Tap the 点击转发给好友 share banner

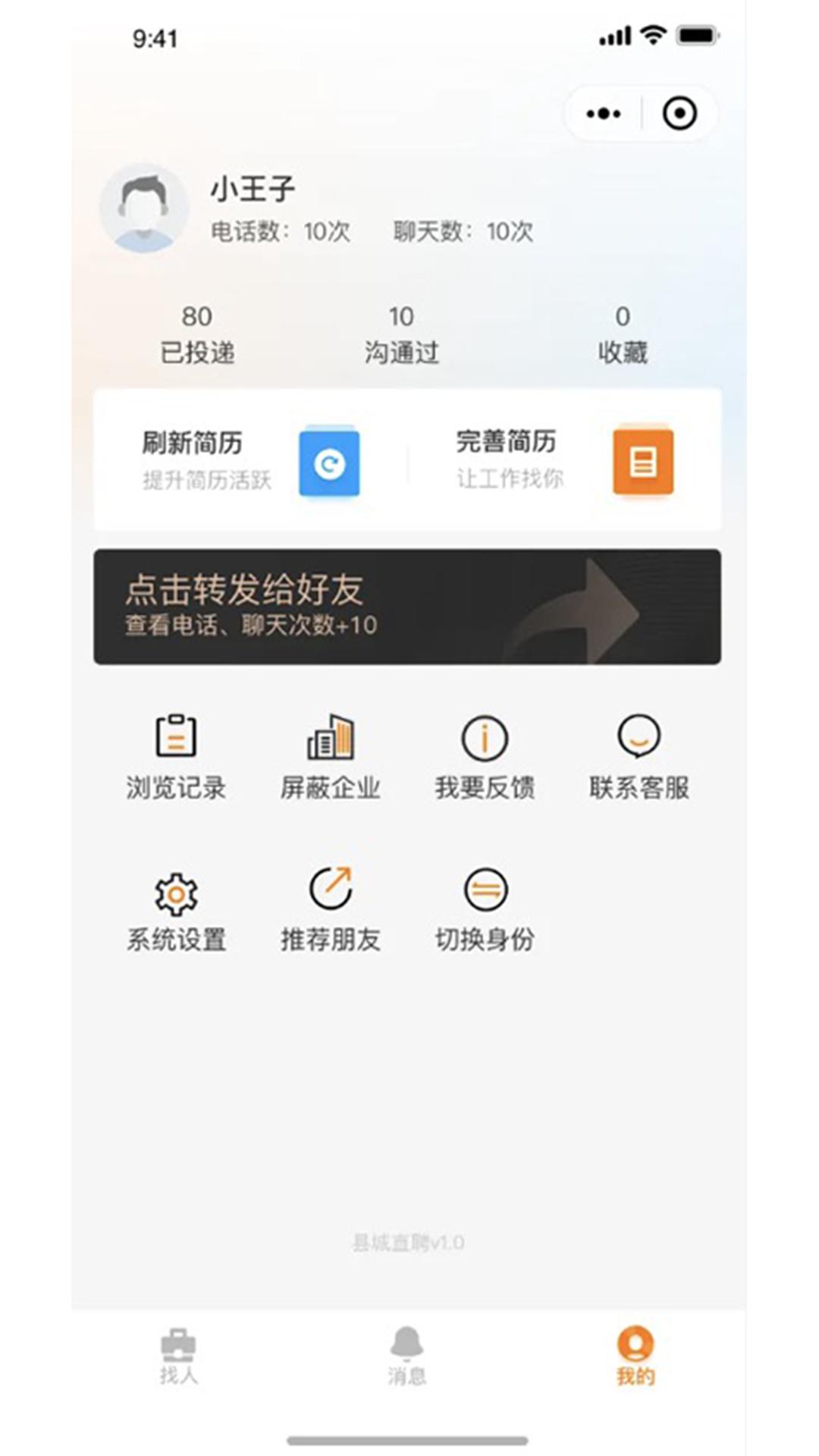(x=409, y=605)
